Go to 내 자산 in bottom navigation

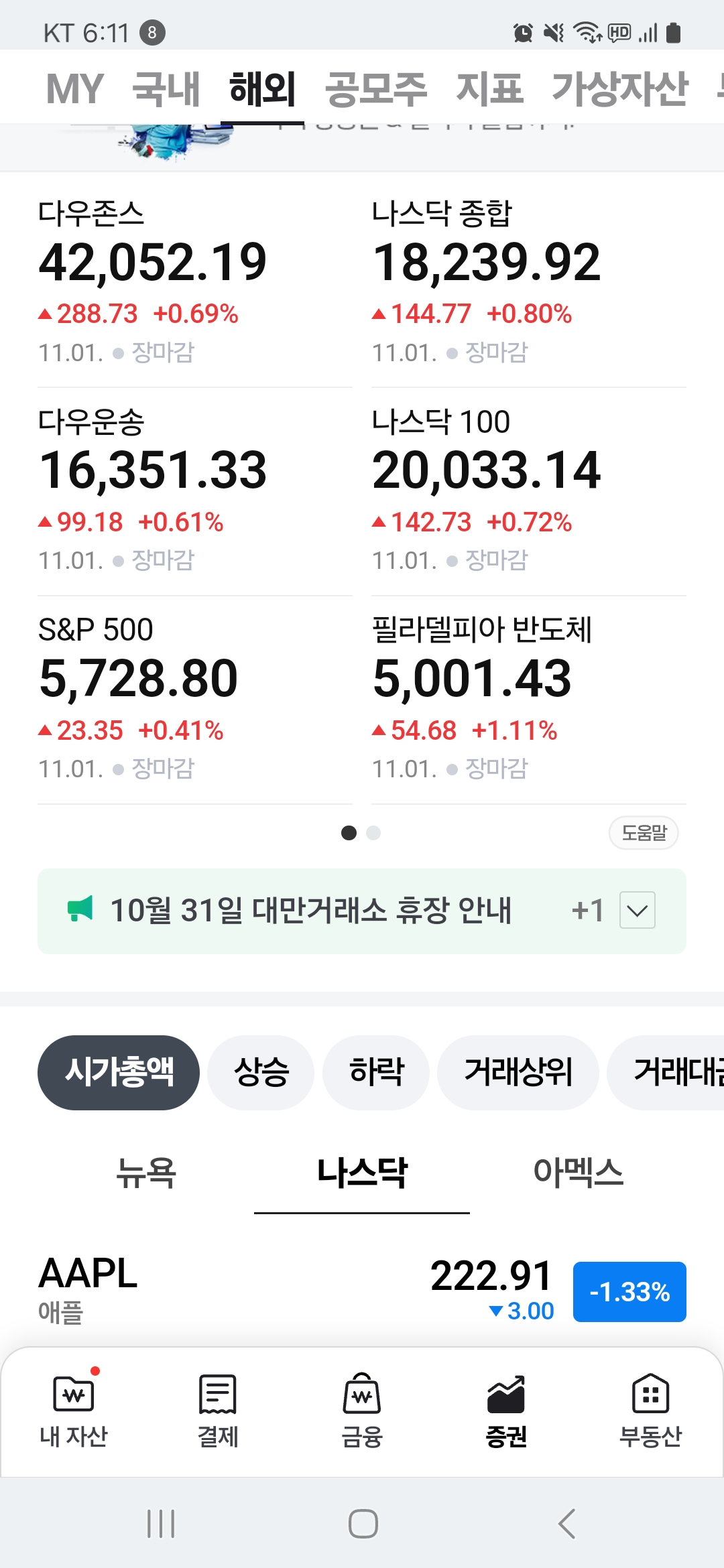point(74,1411)
